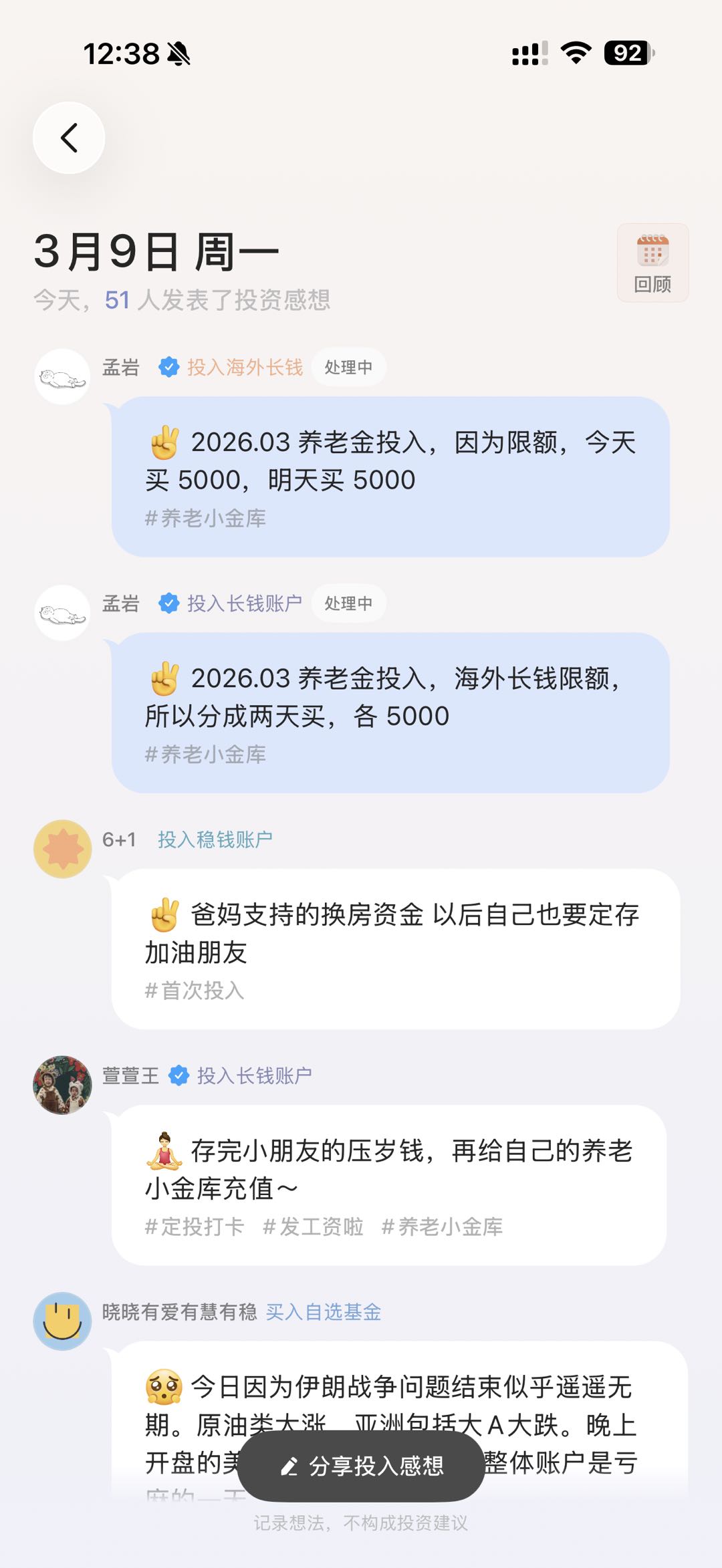Select the #定投打卡 hashtag

195,1226
